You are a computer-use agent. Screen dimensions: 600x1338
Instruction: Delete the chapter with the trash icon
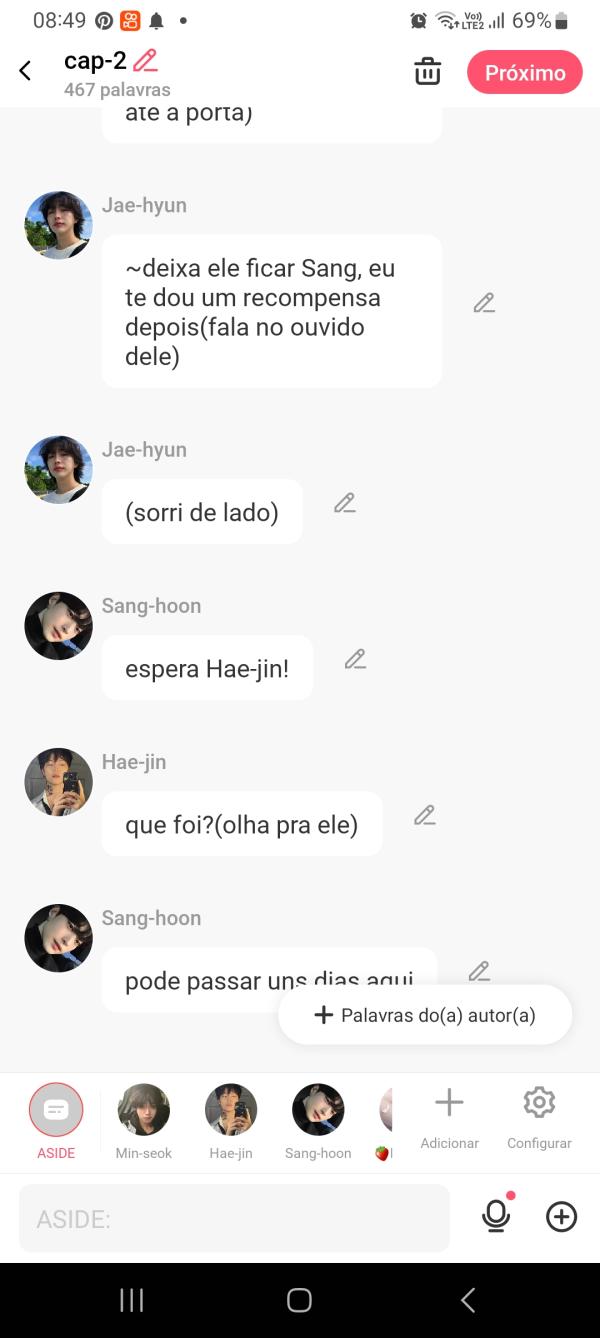click(428, 72)
